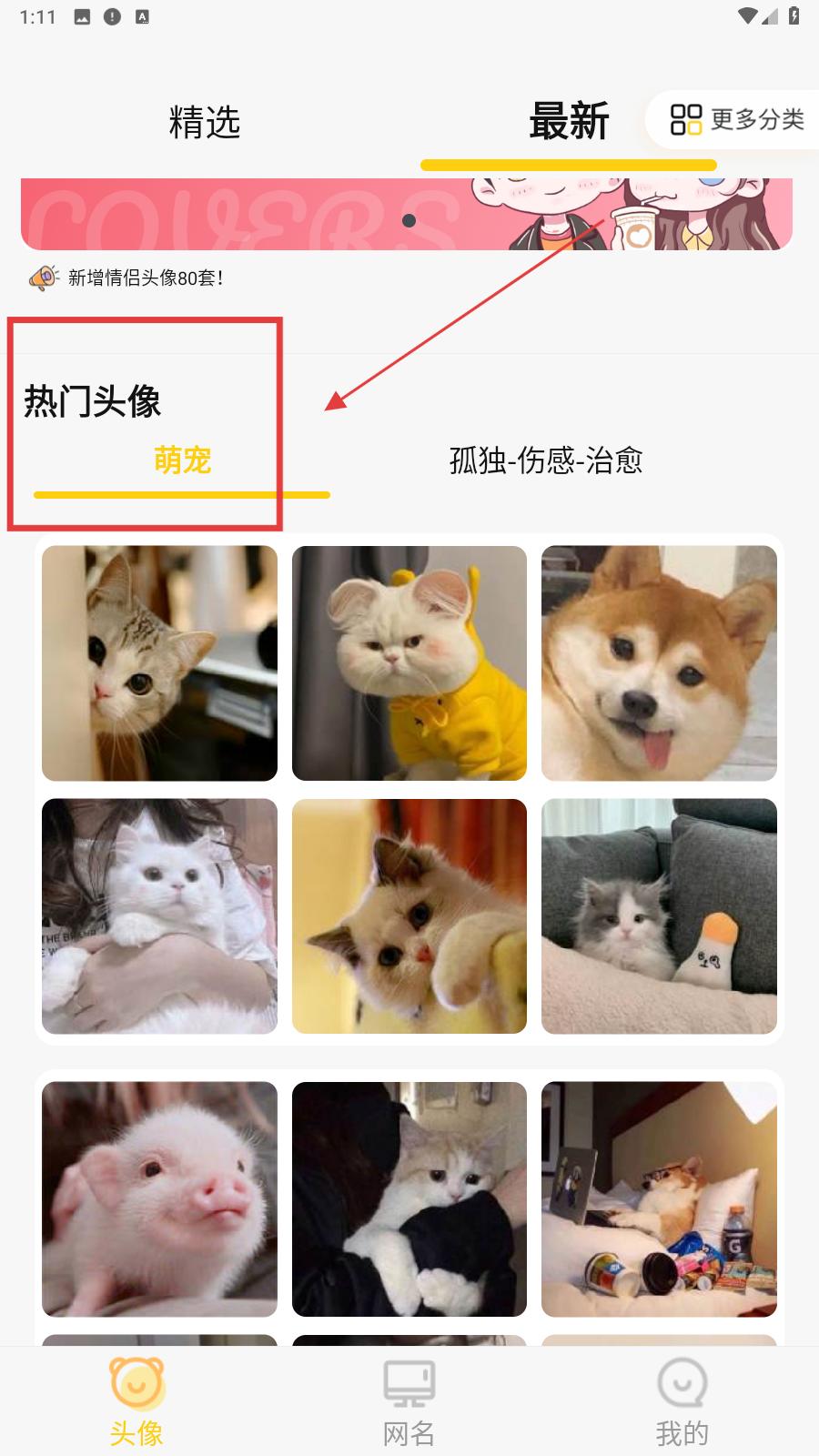Open the 我的 profile tab

682,1403
